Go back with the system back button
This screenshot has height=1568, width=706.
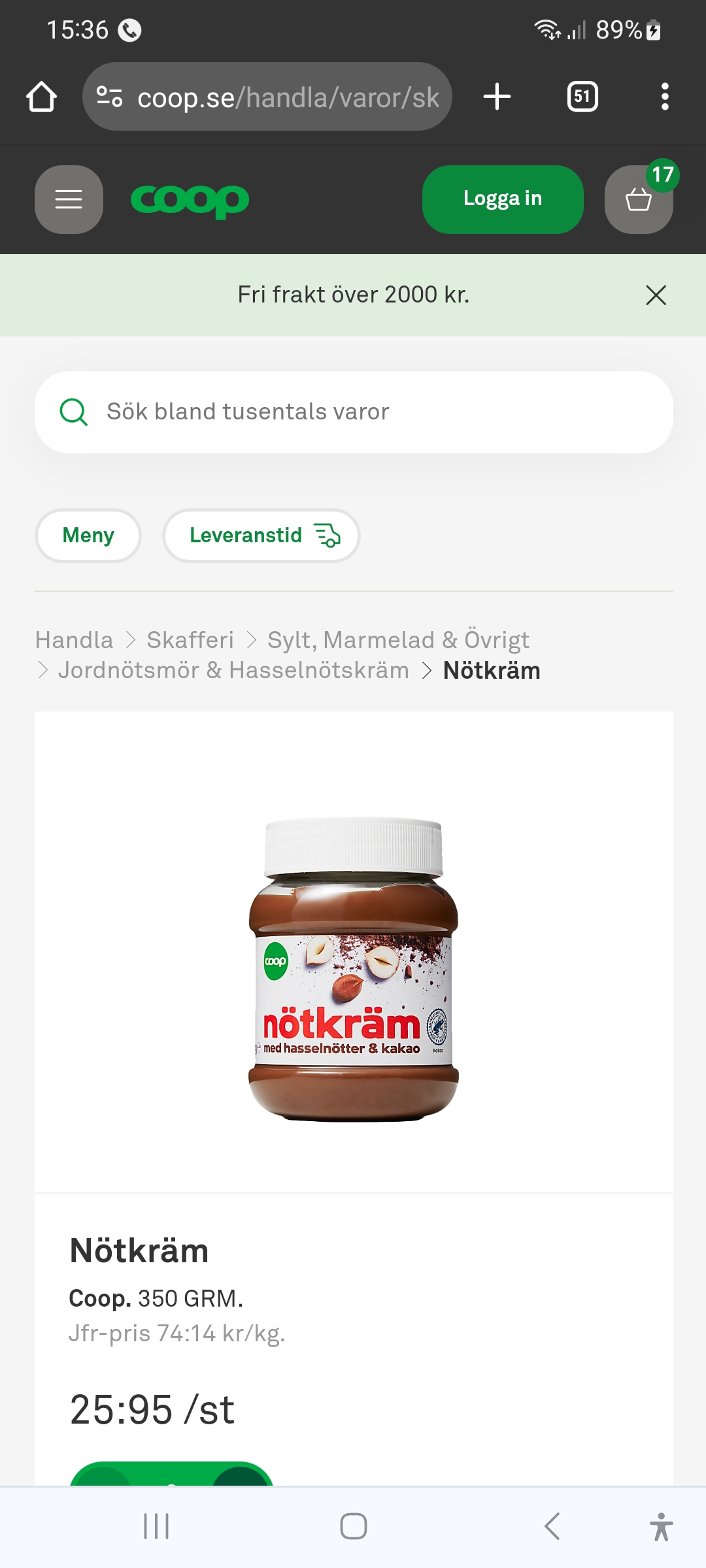coord(552,1527)
